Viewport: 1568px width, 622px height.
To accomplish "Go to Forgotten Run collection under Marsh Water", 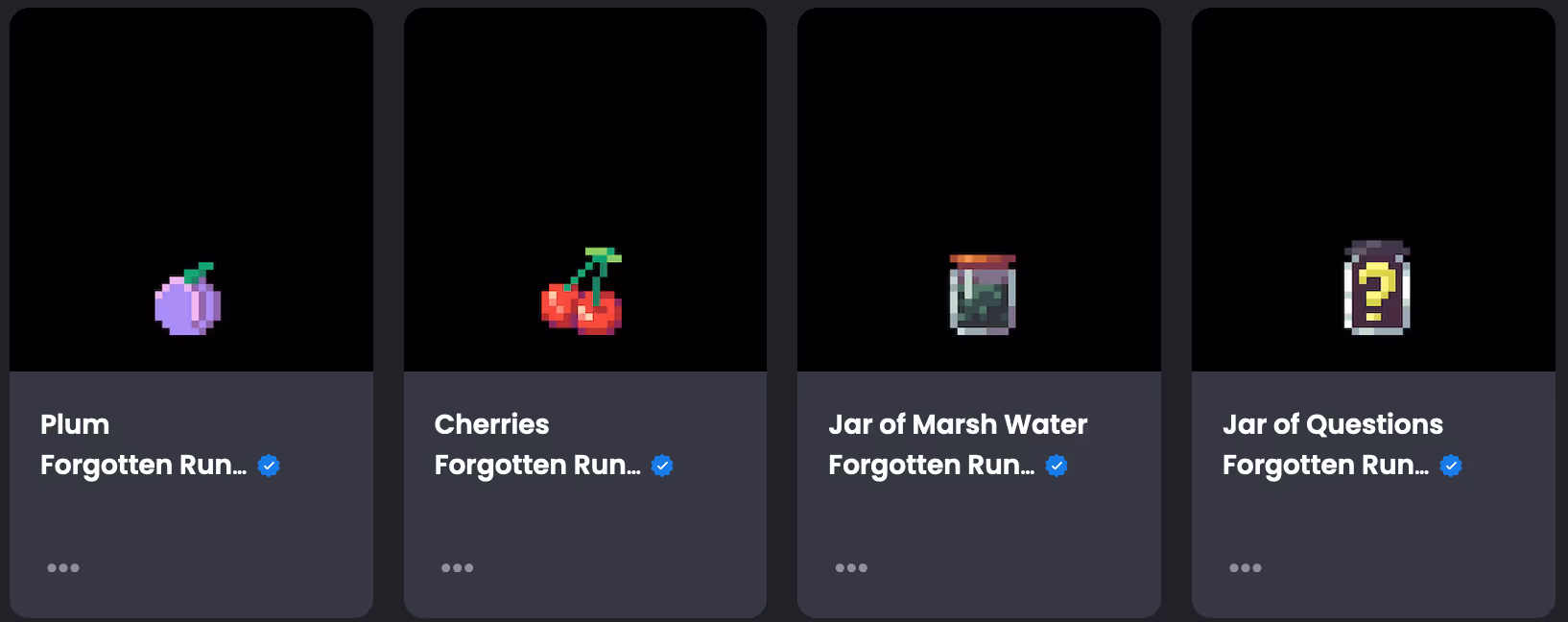I will click(931, 466).
